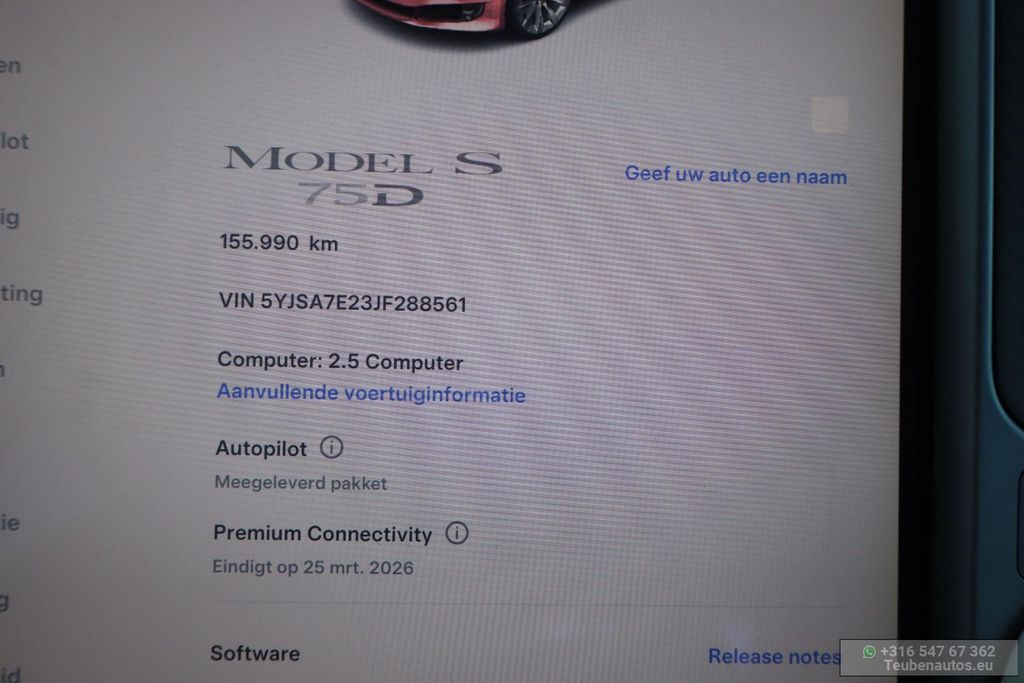
Task: Open Premium Connectivity info icon
Action: pyautogui.click(x=456, y=533)
